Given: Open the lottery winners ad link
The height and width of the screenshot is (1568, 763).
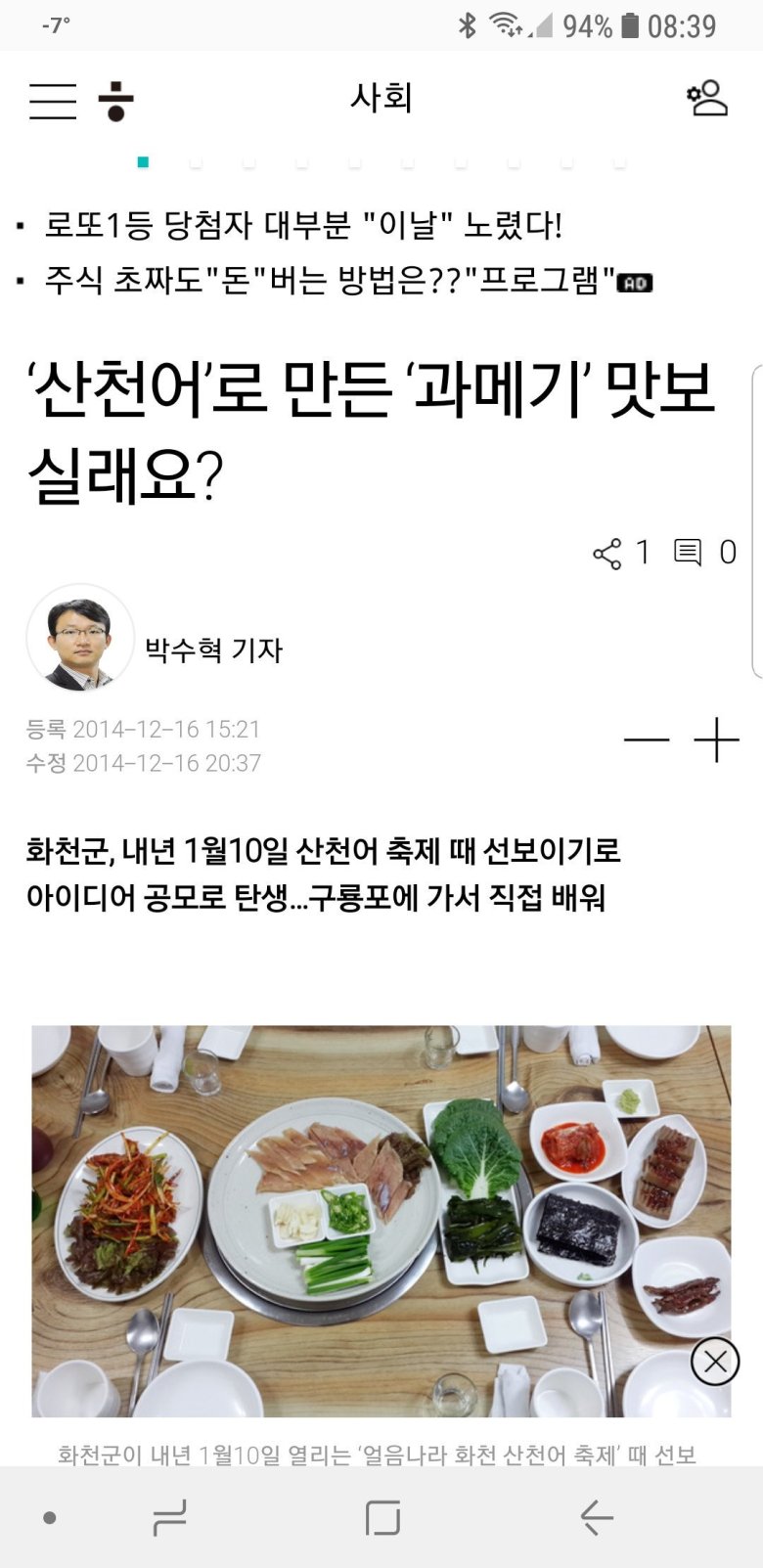Looking at the screenshot, I should pyautogui.click(x=303, y=226).
